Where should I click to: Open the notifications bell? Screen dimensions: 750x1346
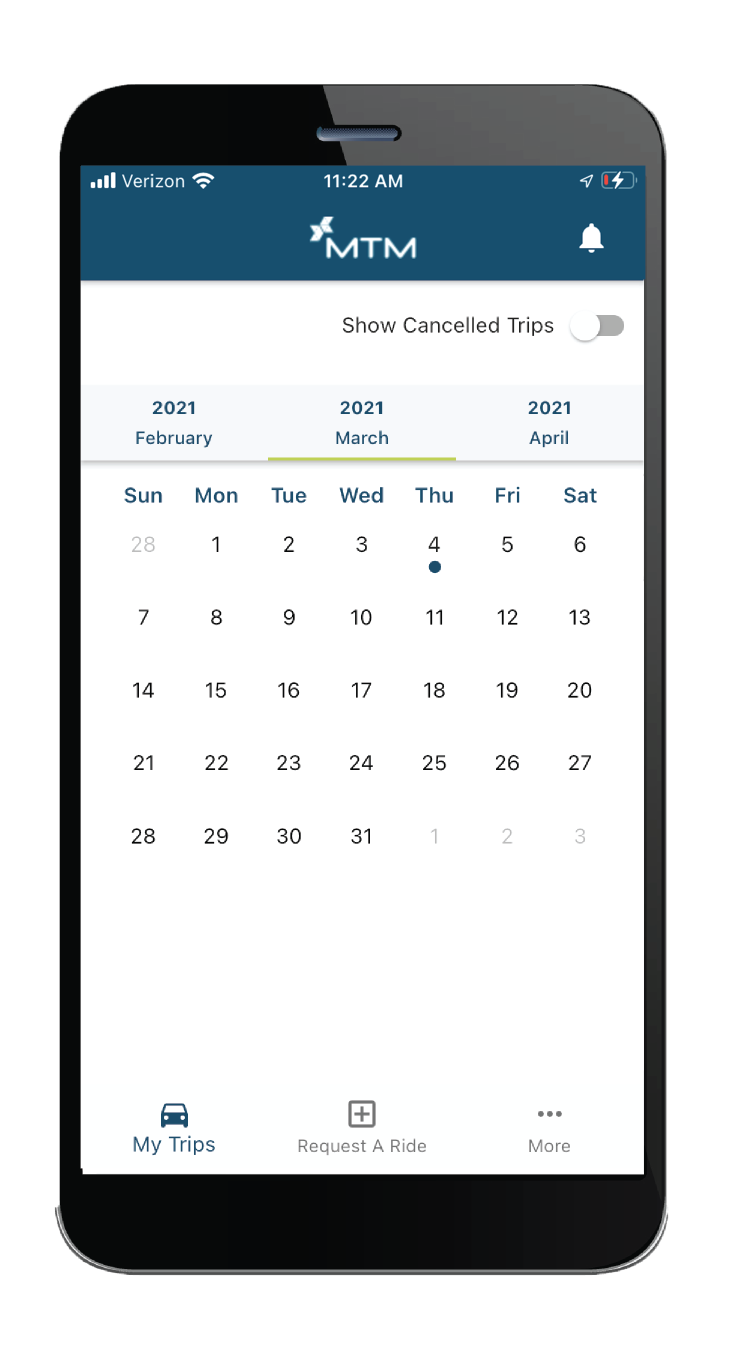[591, 239]
